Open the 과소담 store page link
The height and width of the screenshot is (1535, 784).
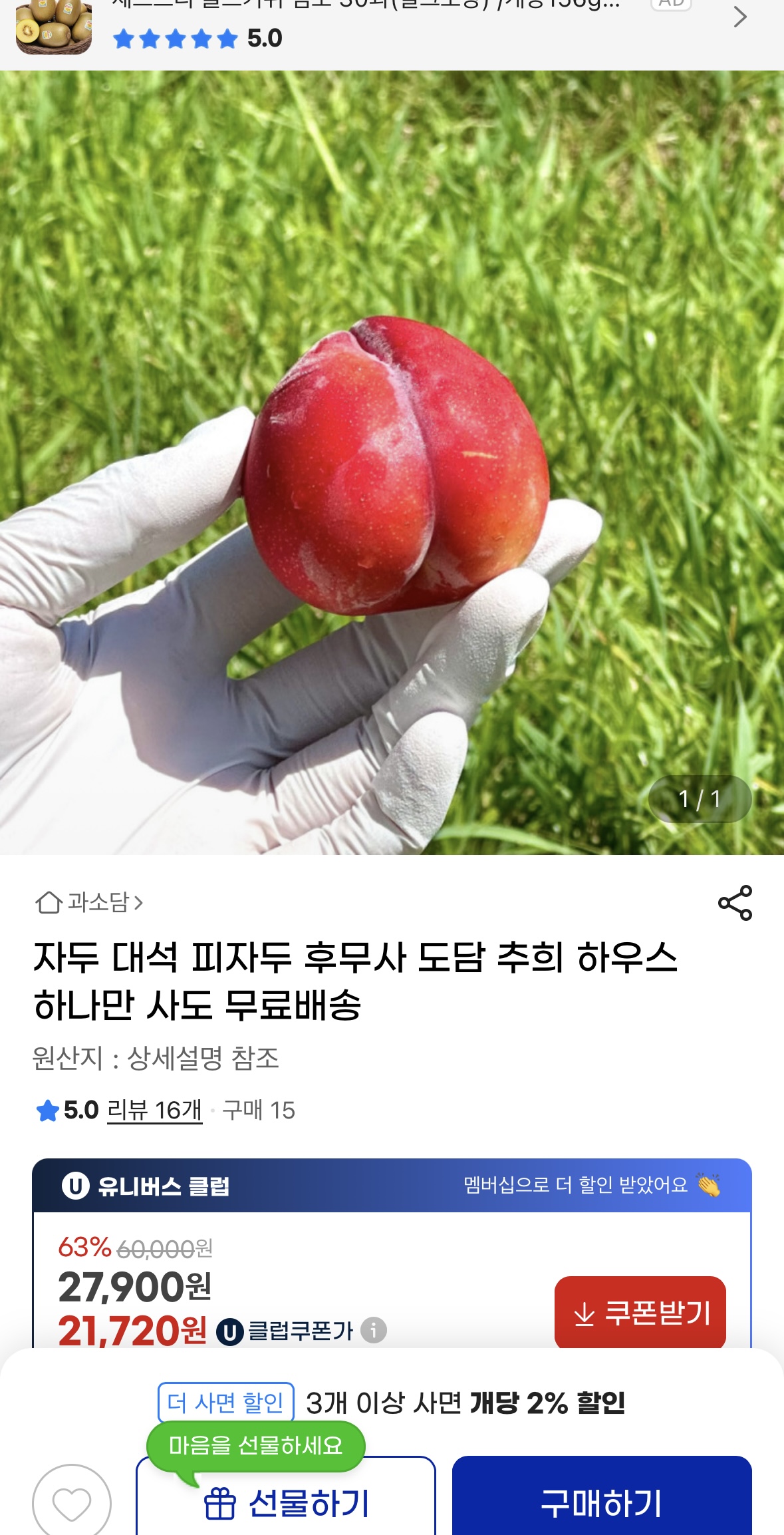(90, 902)
